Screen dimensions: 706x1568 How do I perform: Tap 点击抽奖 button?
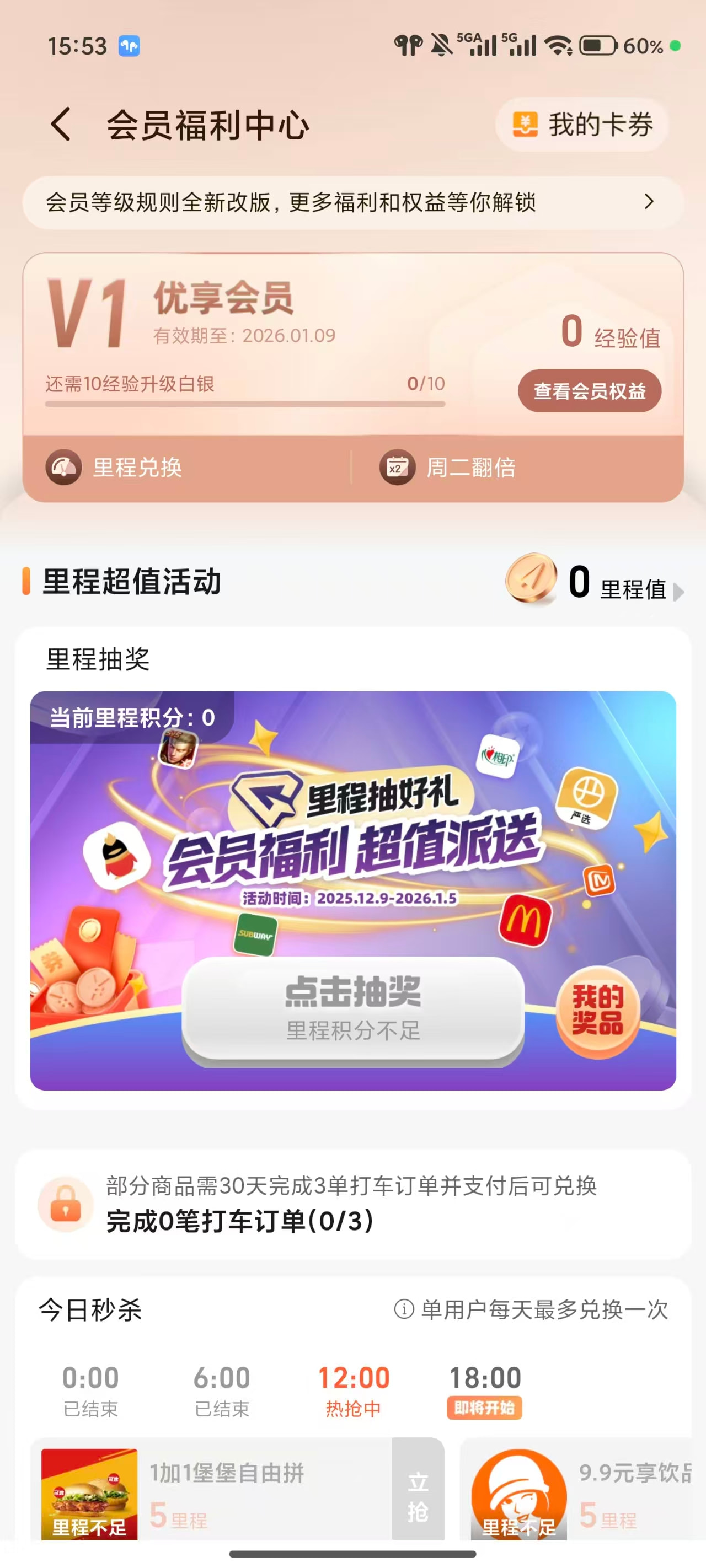coord(354,1008)
